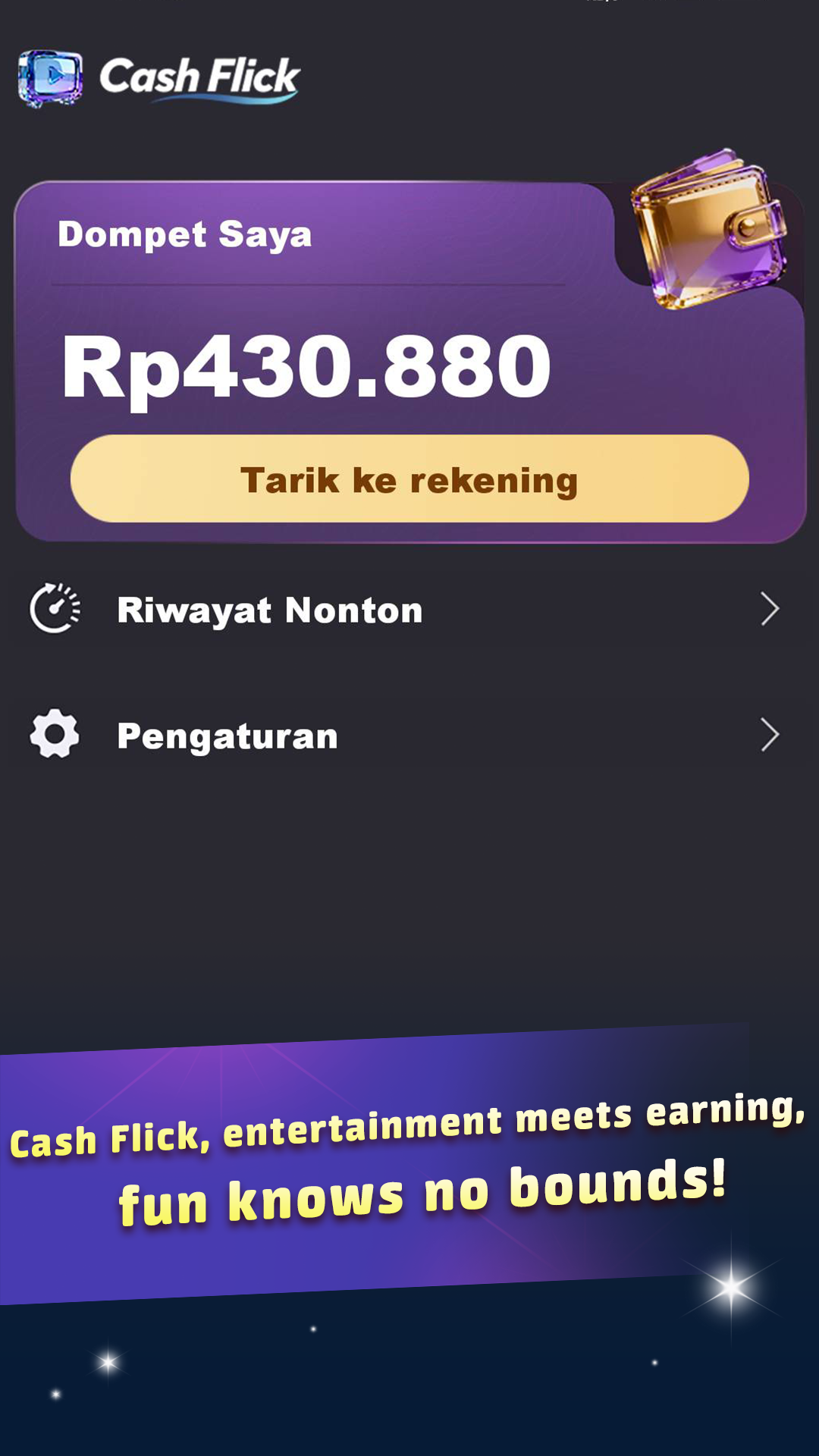Select the speedometer icon beside Riwayat Nonton
This screenshot has height=1456, width=819.
tap(53, 609)
